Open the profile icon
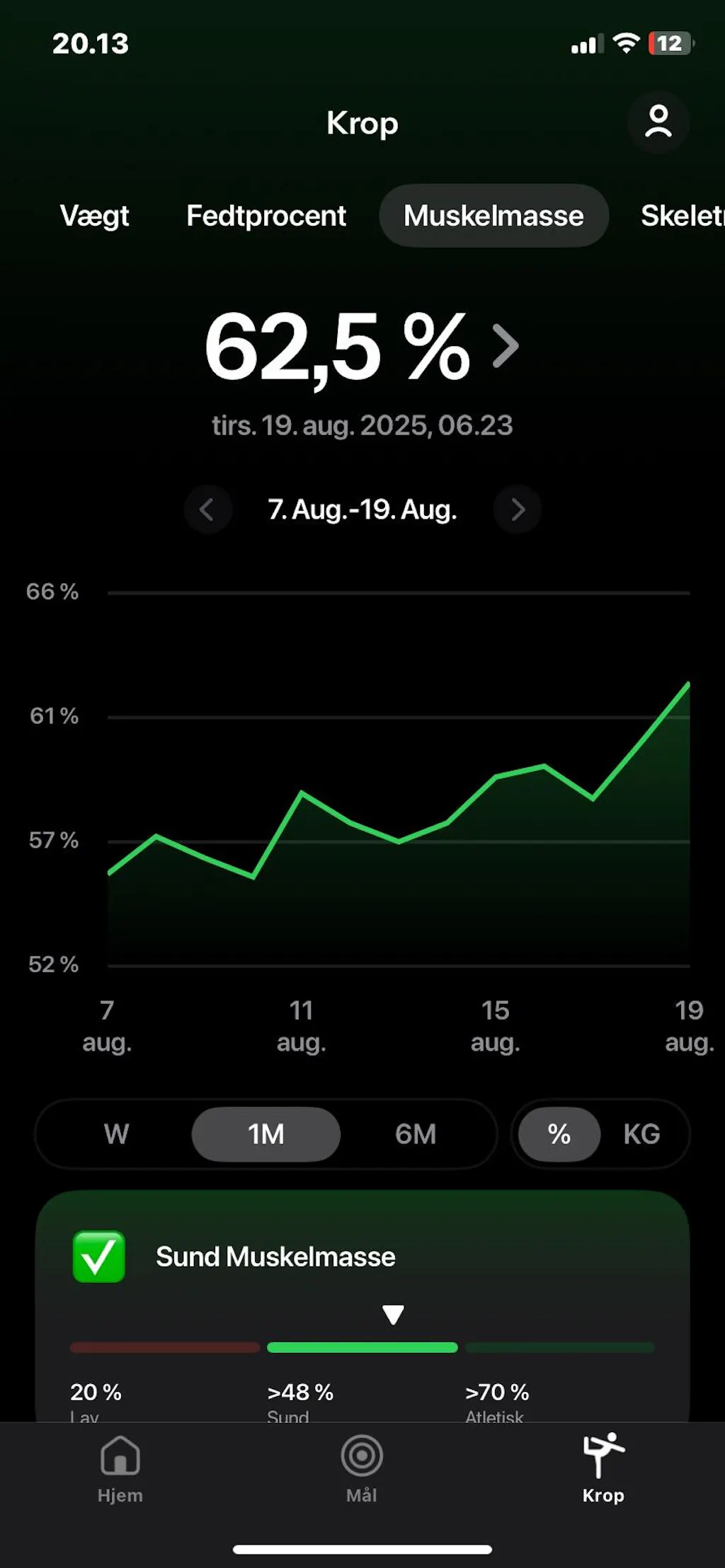Screen dimensions: 725x1568 [x=658, y=122]
